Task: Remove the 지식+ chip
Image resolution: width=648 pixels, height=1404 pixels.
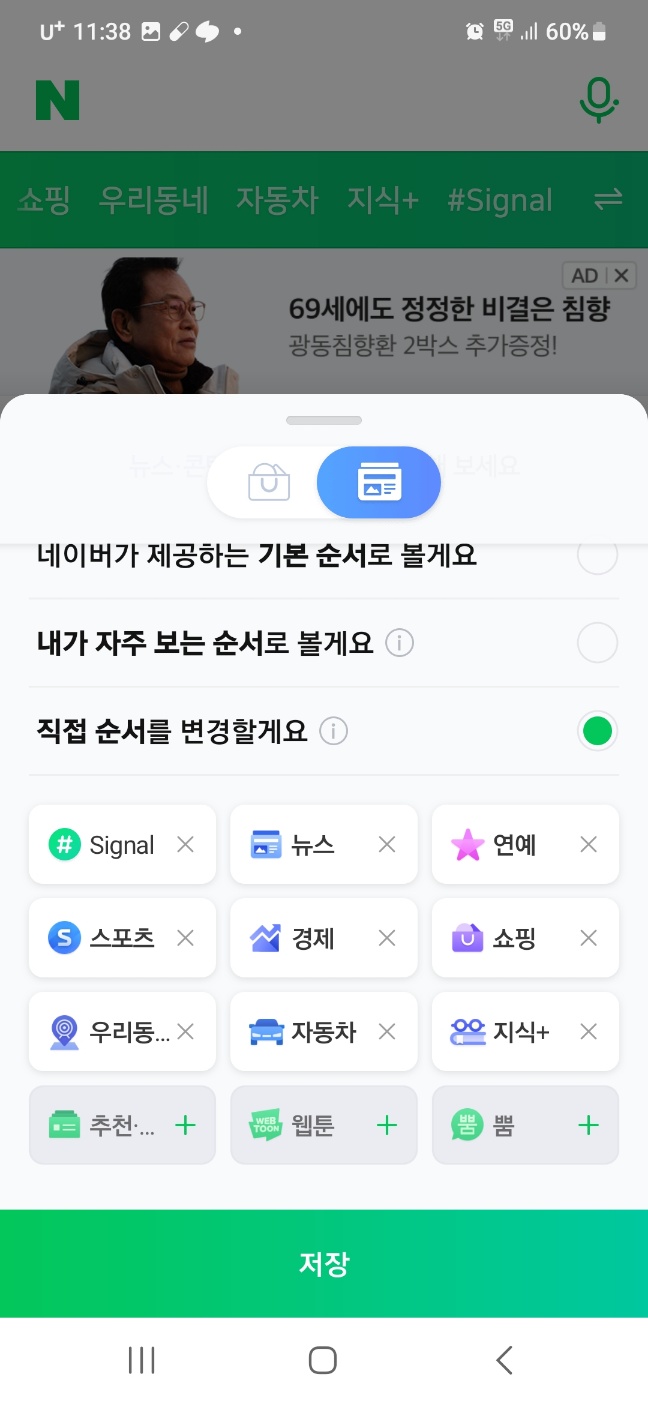Action: tap(589, 1032)
